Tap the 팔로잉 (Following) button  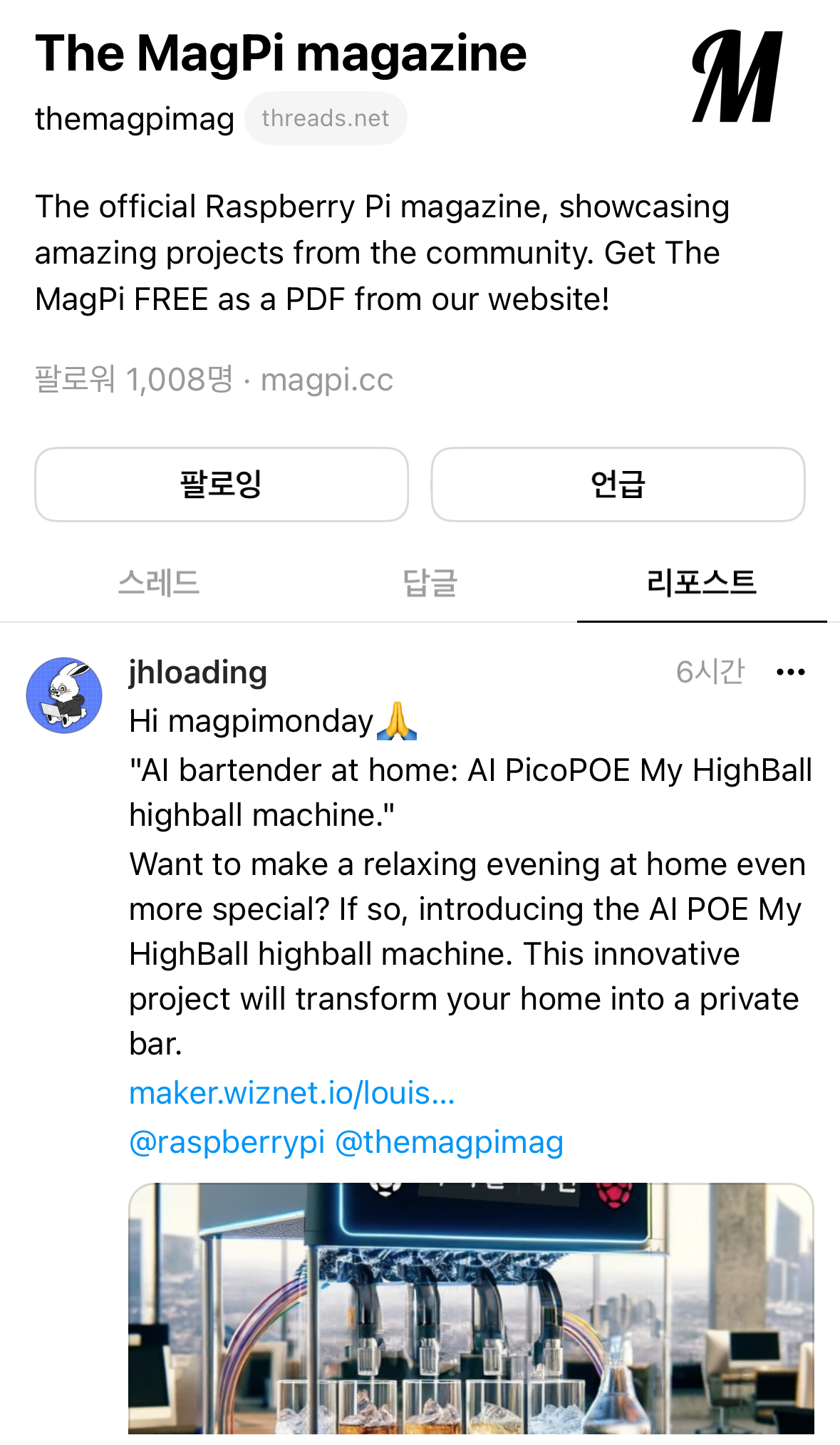tap(222, 485)
